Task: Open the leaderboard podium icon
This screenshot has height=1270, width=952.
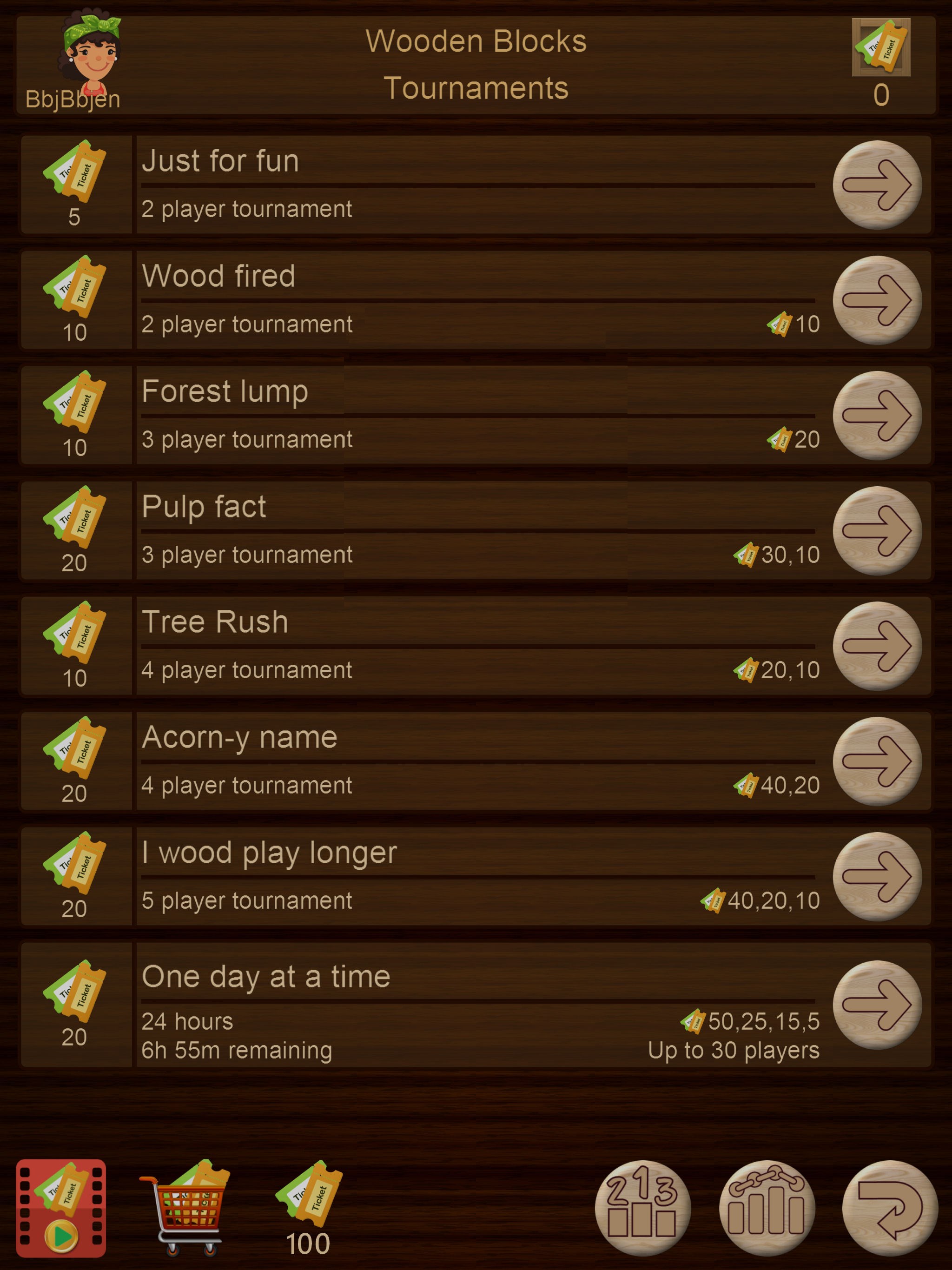Action: [x=642, y=1208]
